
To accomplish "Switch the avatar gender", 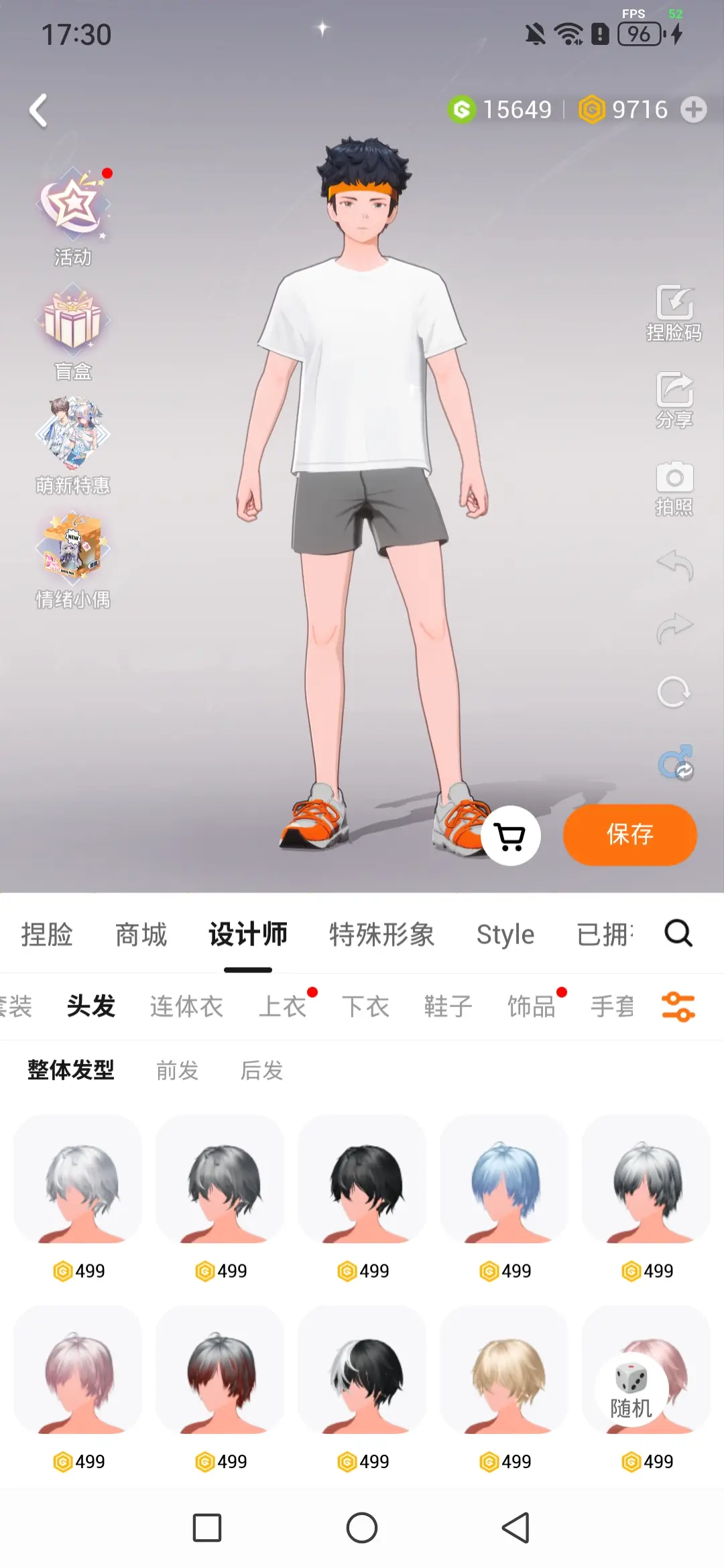I will coord(675,763).
